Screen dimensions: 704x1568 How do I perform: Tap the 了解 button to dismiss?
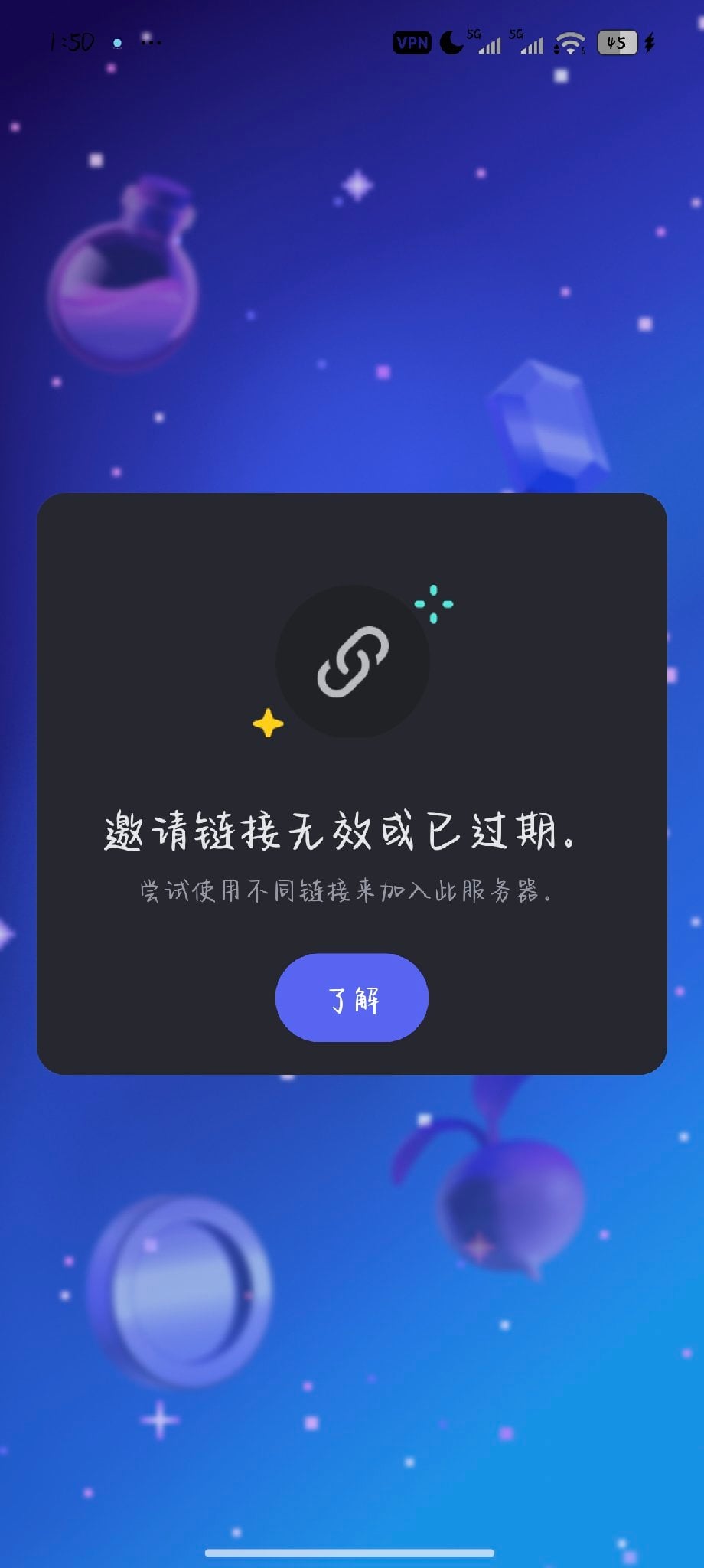click(352, 998)
